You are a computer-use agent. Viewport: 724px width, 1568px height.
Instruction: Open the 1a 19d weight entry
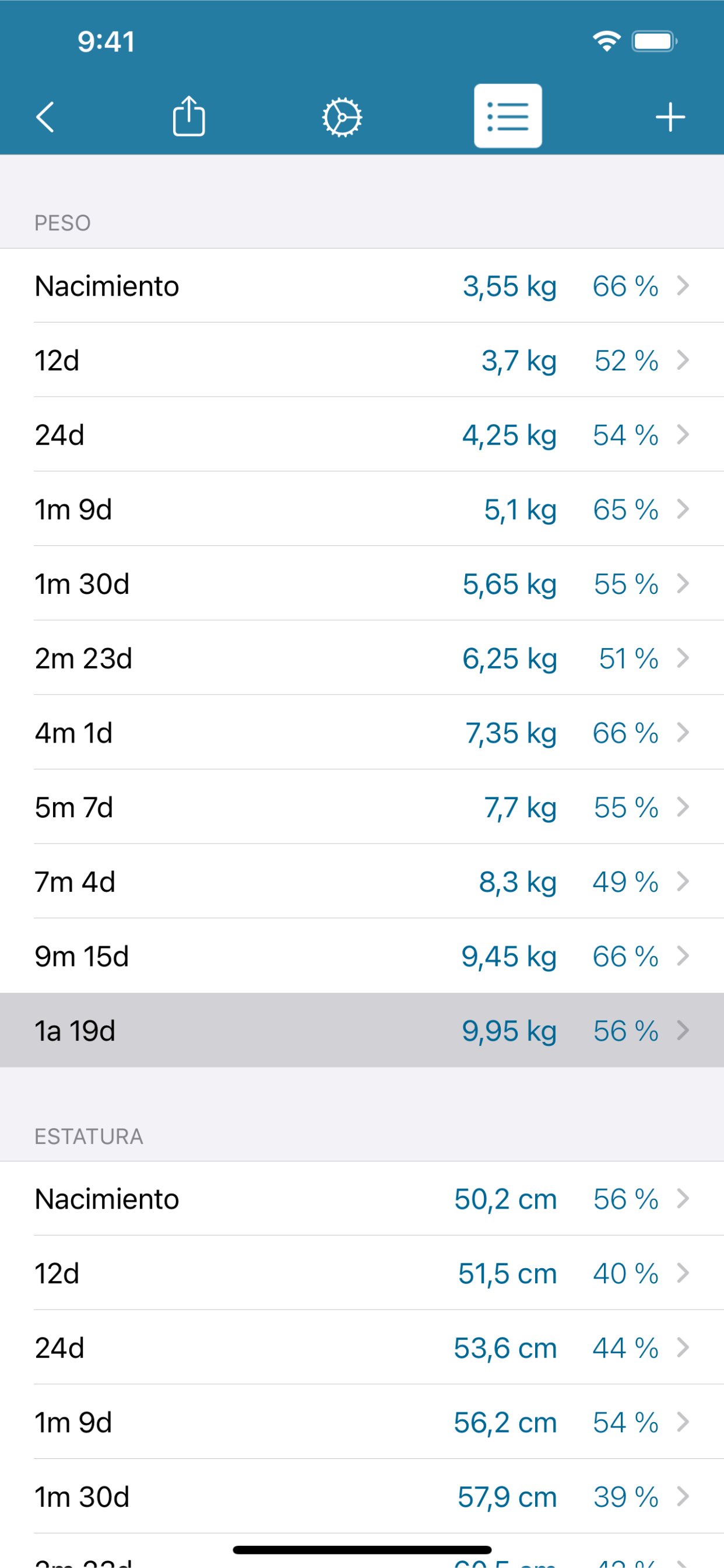(x=362, y=1031)
